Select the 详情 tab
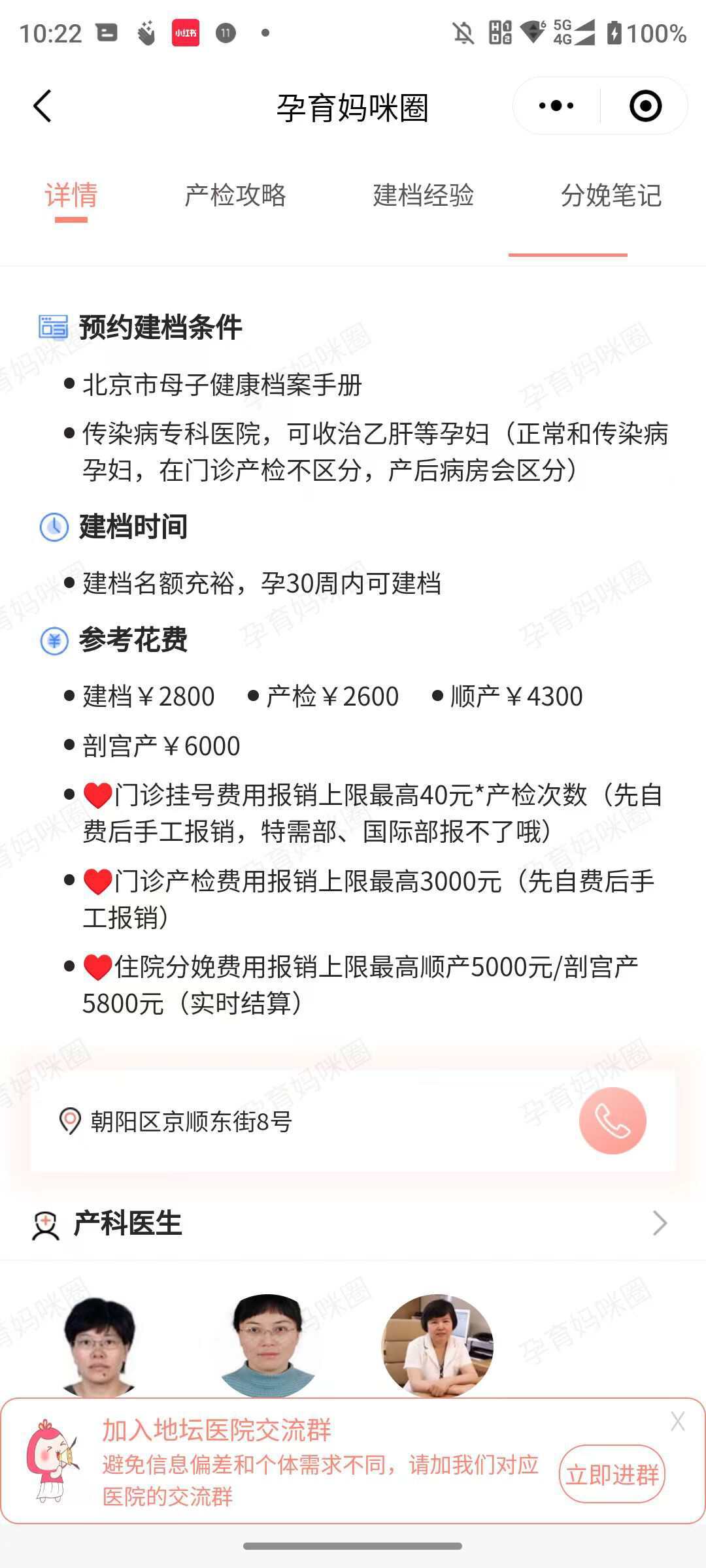Image resolution: width=706 pixels, height=1568 pixels. 71,195
